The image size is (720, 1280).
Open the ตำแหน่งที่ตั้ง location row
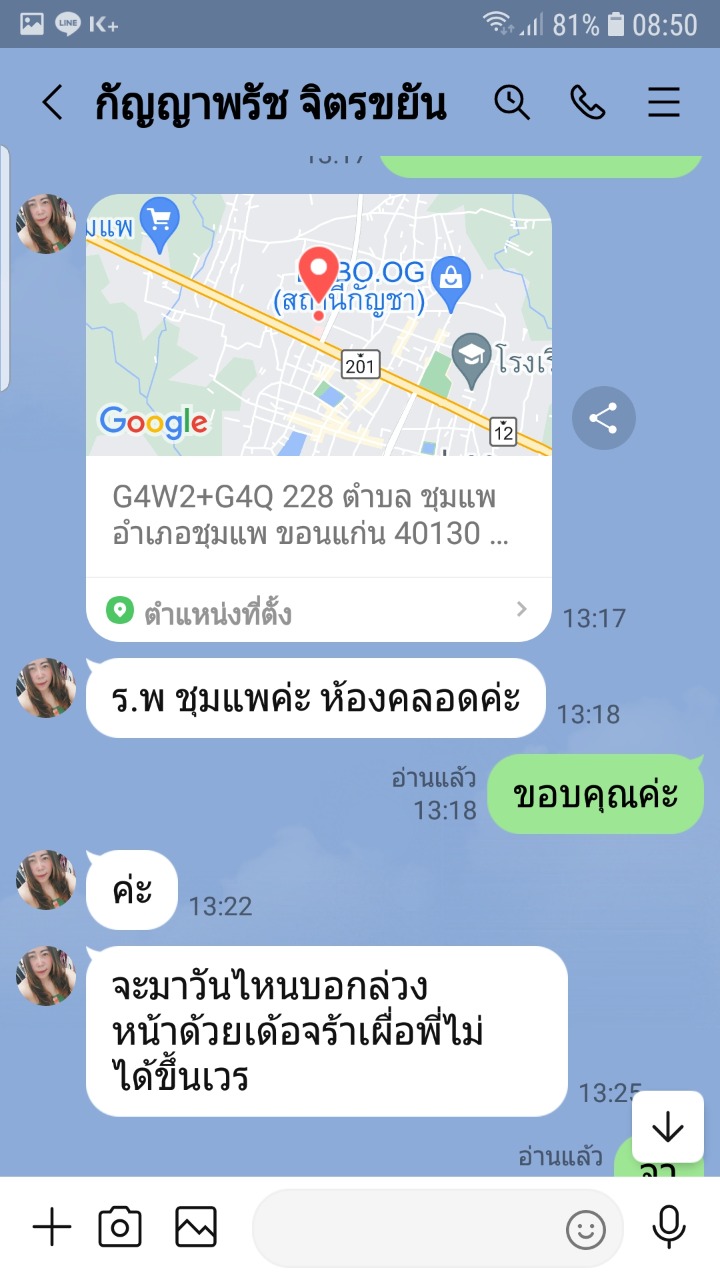pyautogui.click(x=318, y=610)
